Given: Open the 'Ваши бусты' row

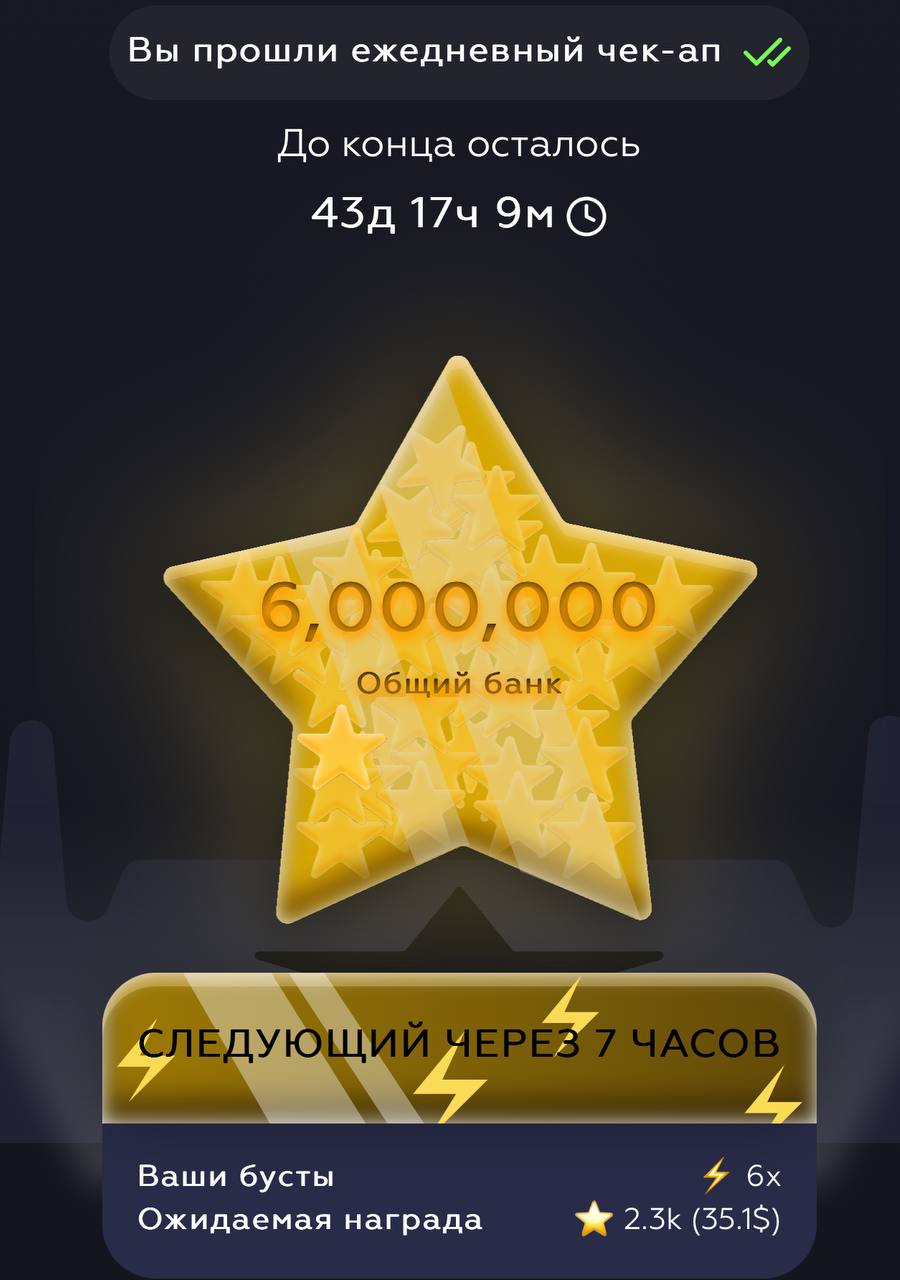Looking at the screenshot, I should point(459,1176).
